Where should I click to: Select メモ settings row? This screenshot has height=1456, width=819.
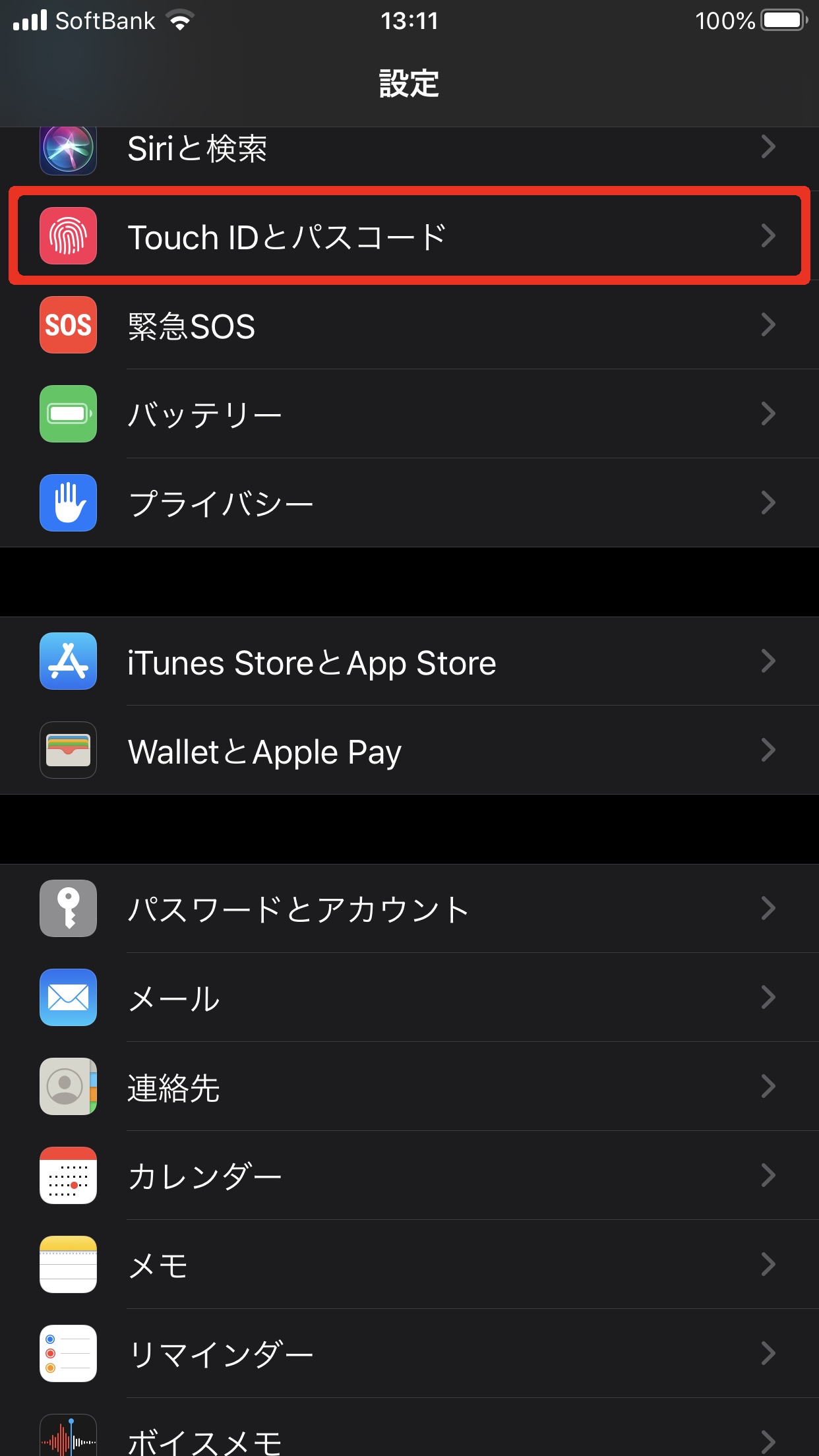pyautogui.click(x=409, y=1265)
